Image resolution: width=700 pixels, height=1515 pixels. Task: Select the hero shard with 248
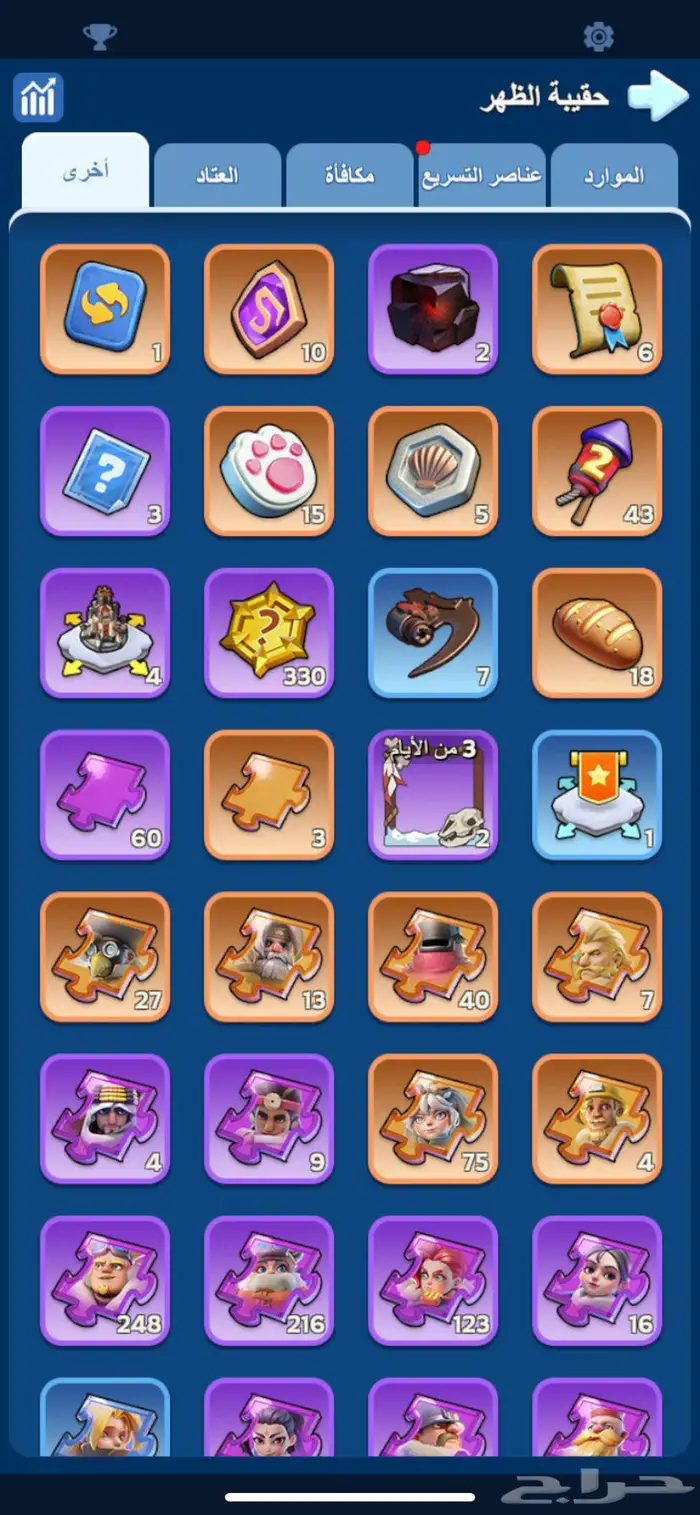tap(105, 1281)
